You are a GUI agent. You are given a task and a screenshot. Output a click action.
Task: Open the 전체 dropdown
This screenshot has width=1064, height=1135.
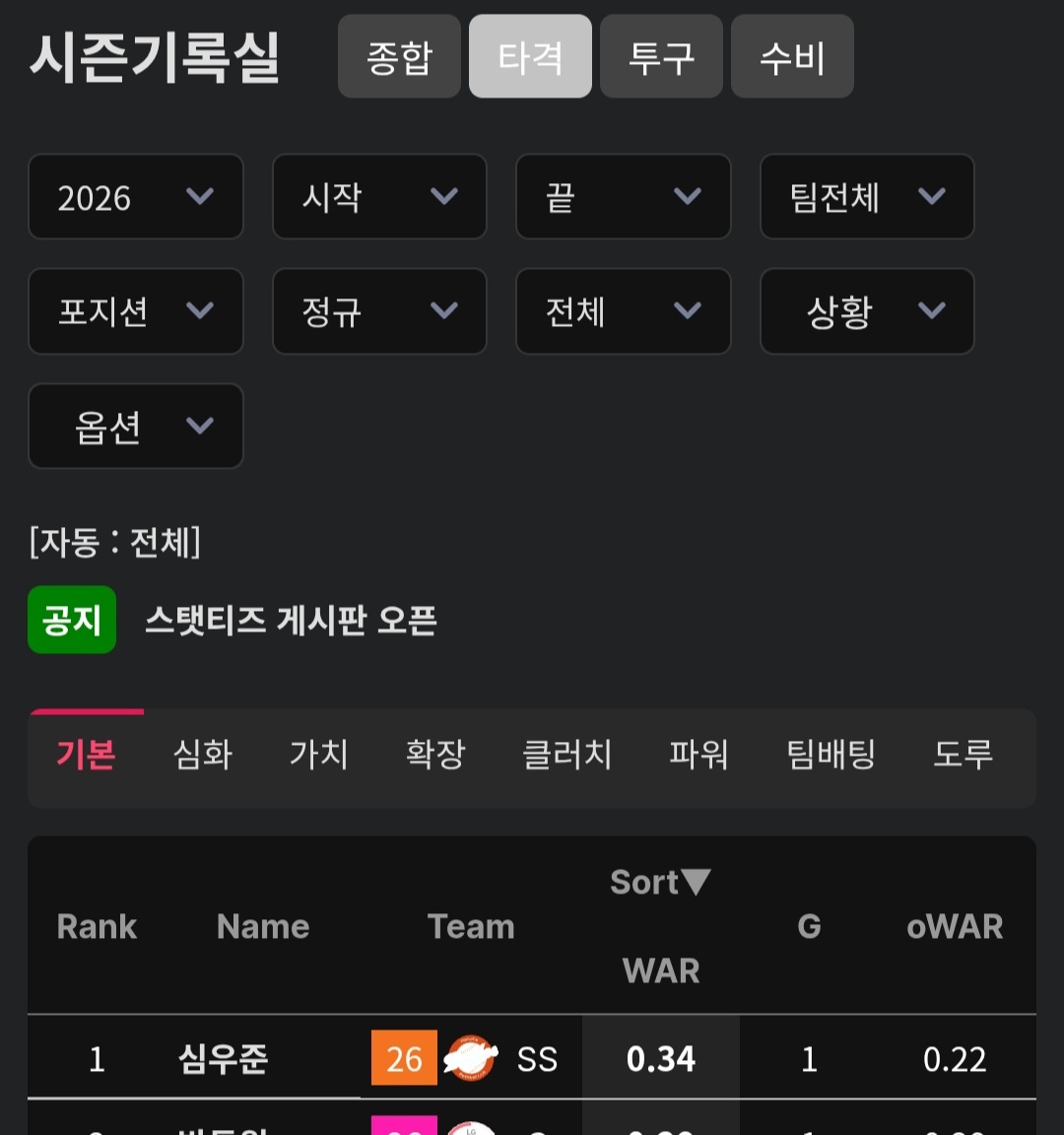tap(623, 311)
